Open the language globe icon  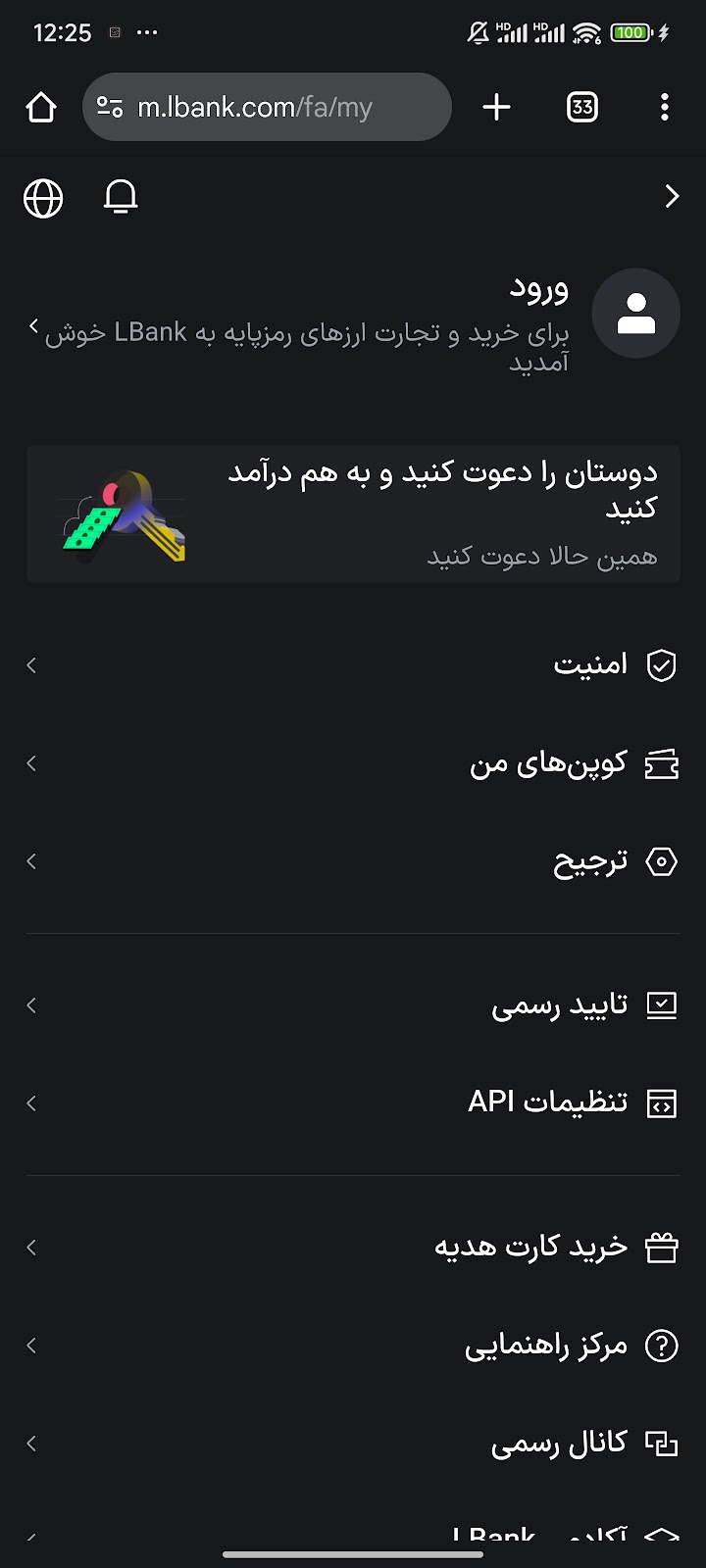tap(43, 198)
